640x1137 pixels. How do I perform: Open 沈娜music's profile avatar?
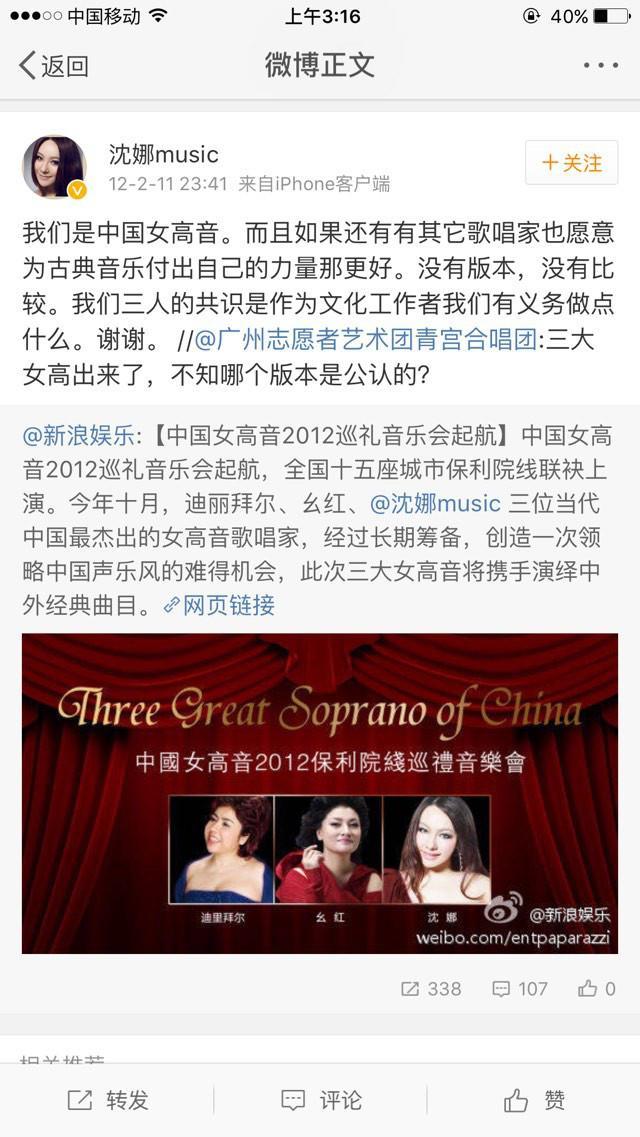coord(54,166)
